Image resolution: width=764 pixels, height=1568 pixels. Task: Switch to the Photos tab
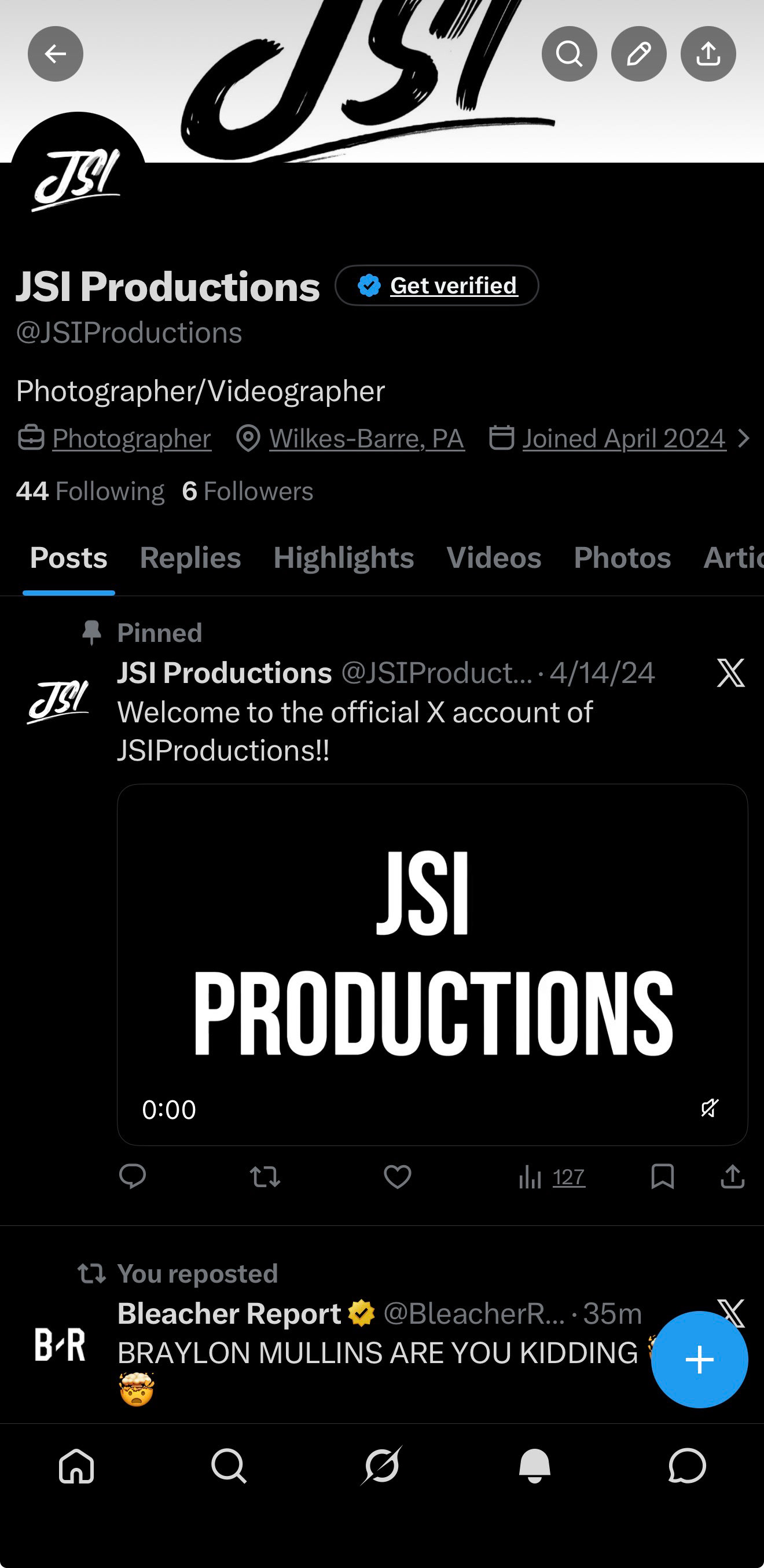(x=622, y=557)
